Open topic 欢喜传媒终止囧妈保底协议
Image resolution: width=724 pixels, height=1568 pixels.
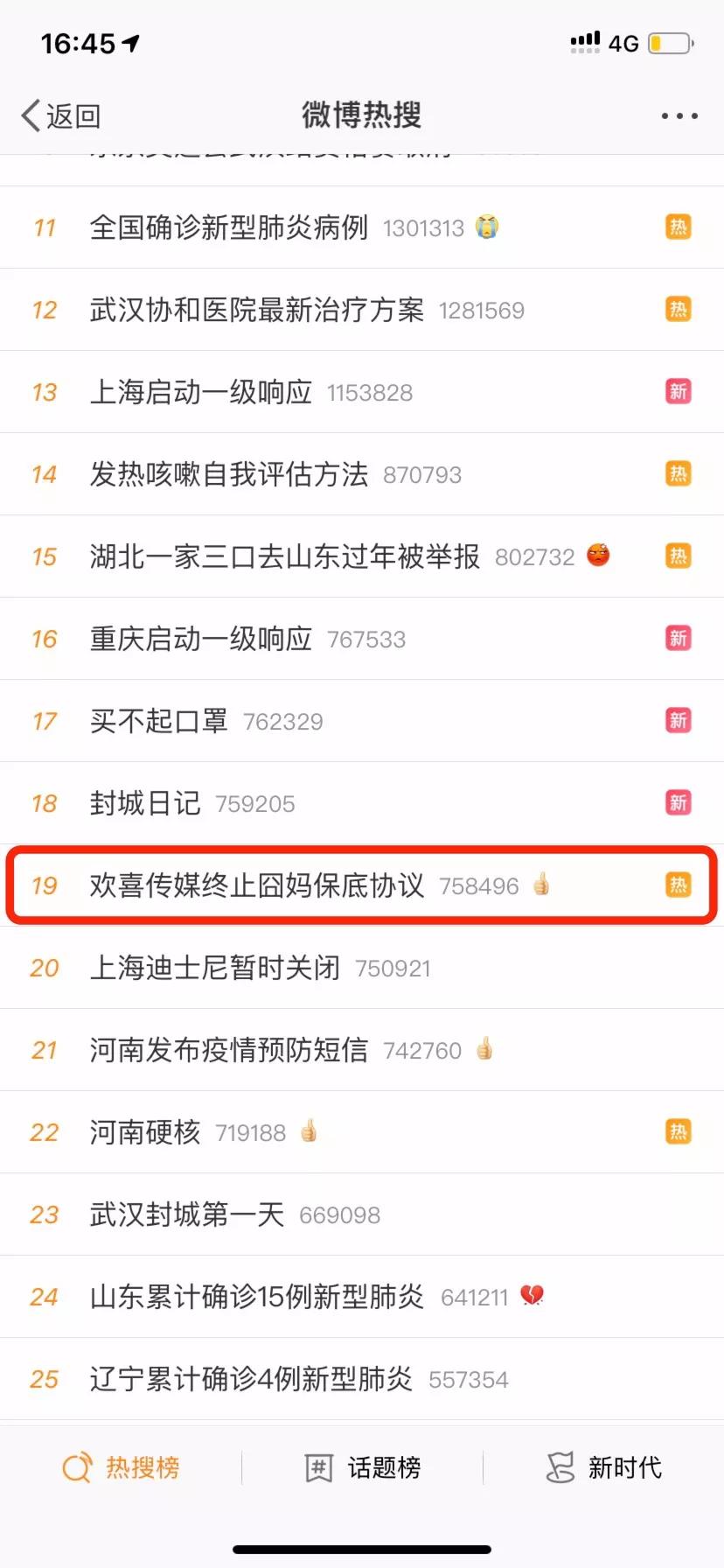[257, 885]
